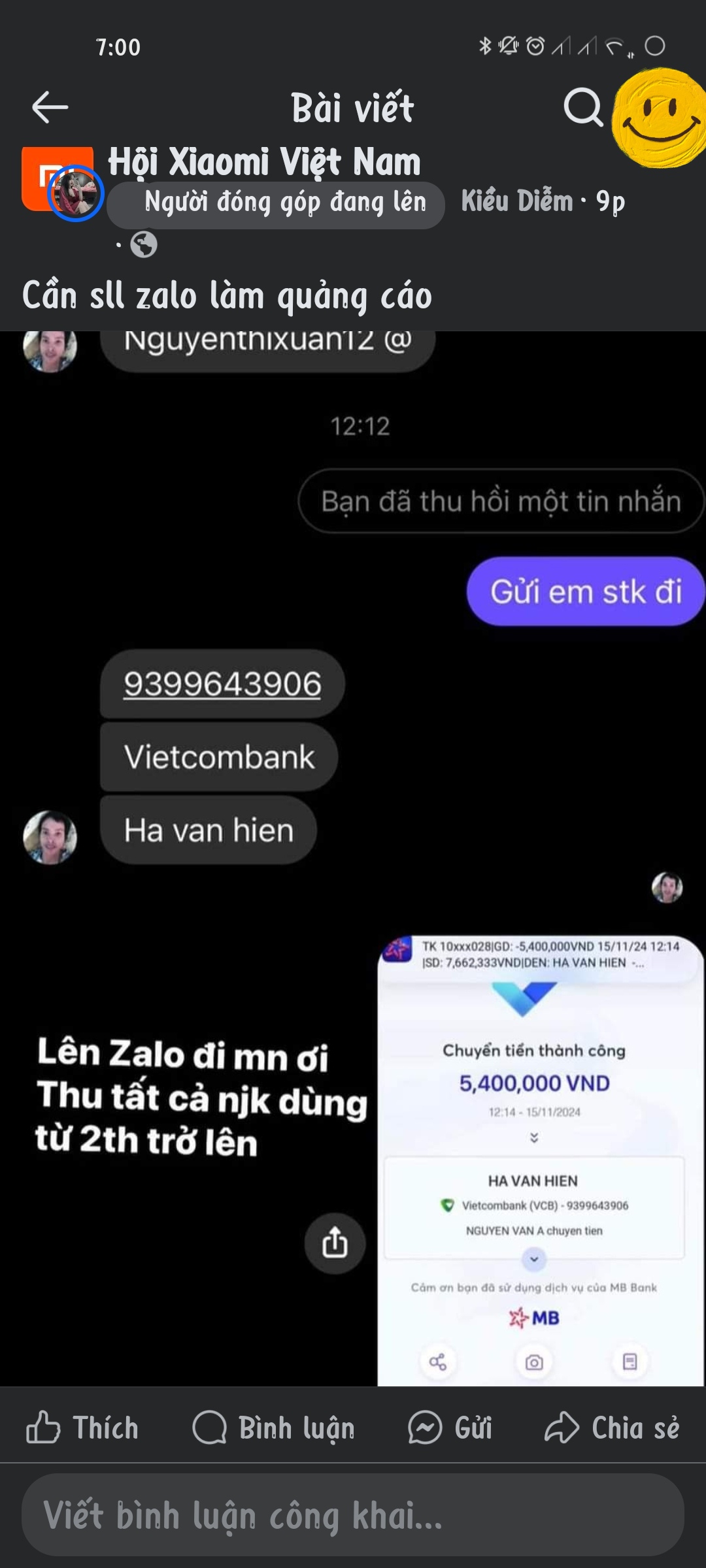
Task: Tap Bình luận to comment
Action: (x=274, y=1428)
